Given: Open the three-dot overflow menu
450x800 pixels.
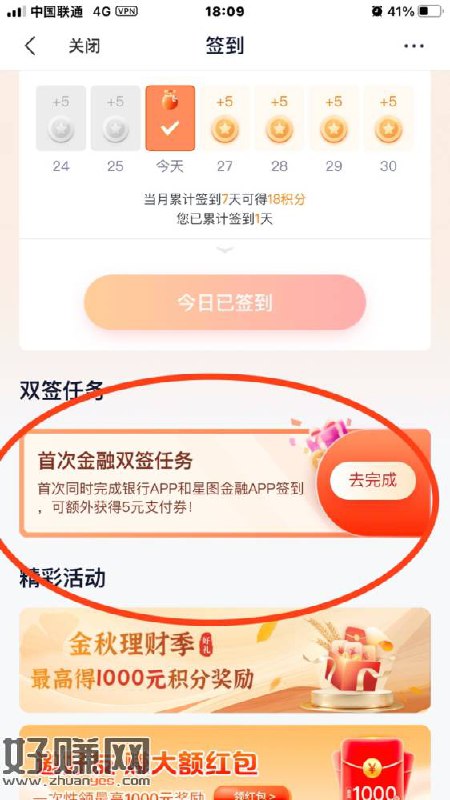Looking at the screenshot, I should (414, 46).
